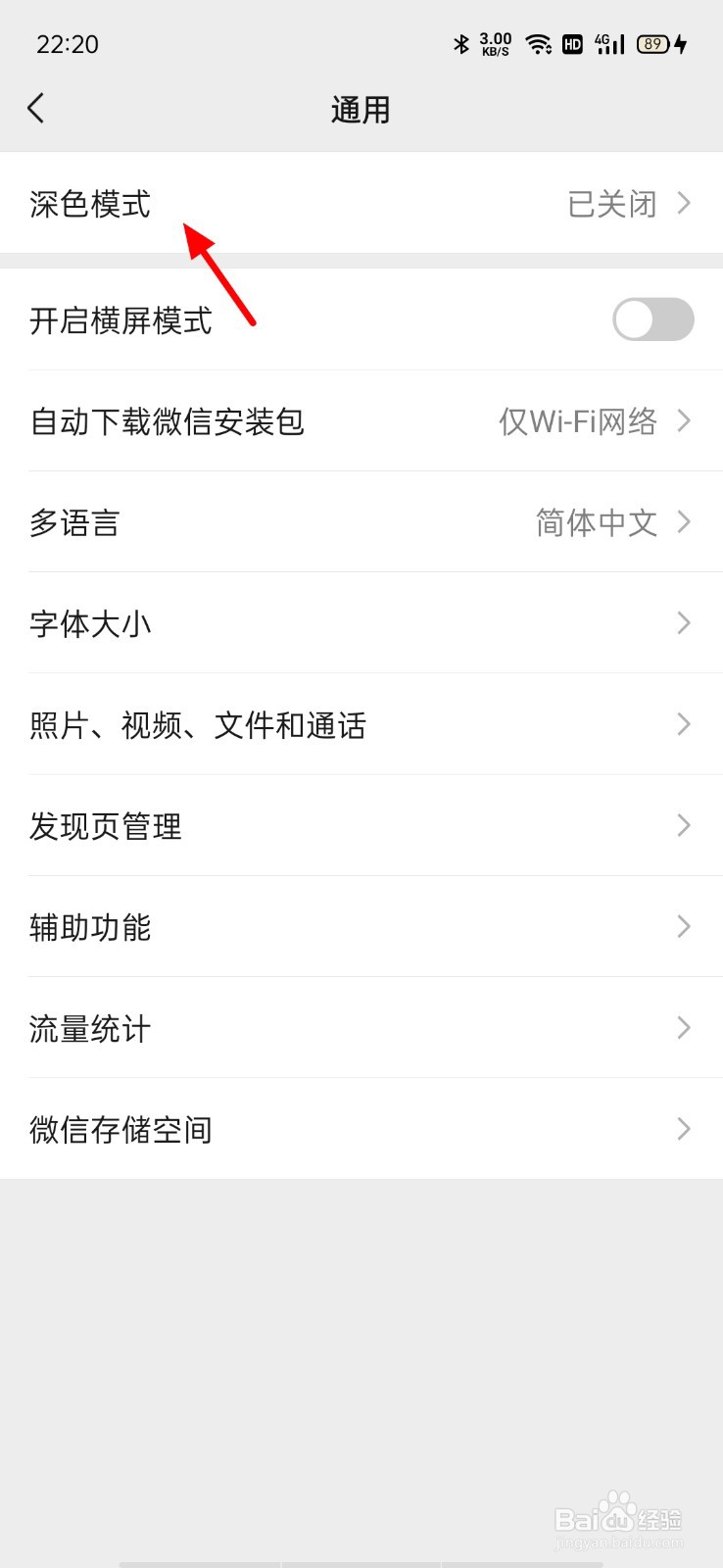
Task: Toggle the 开启横屏模式 switch on
Action: [652, 319]
